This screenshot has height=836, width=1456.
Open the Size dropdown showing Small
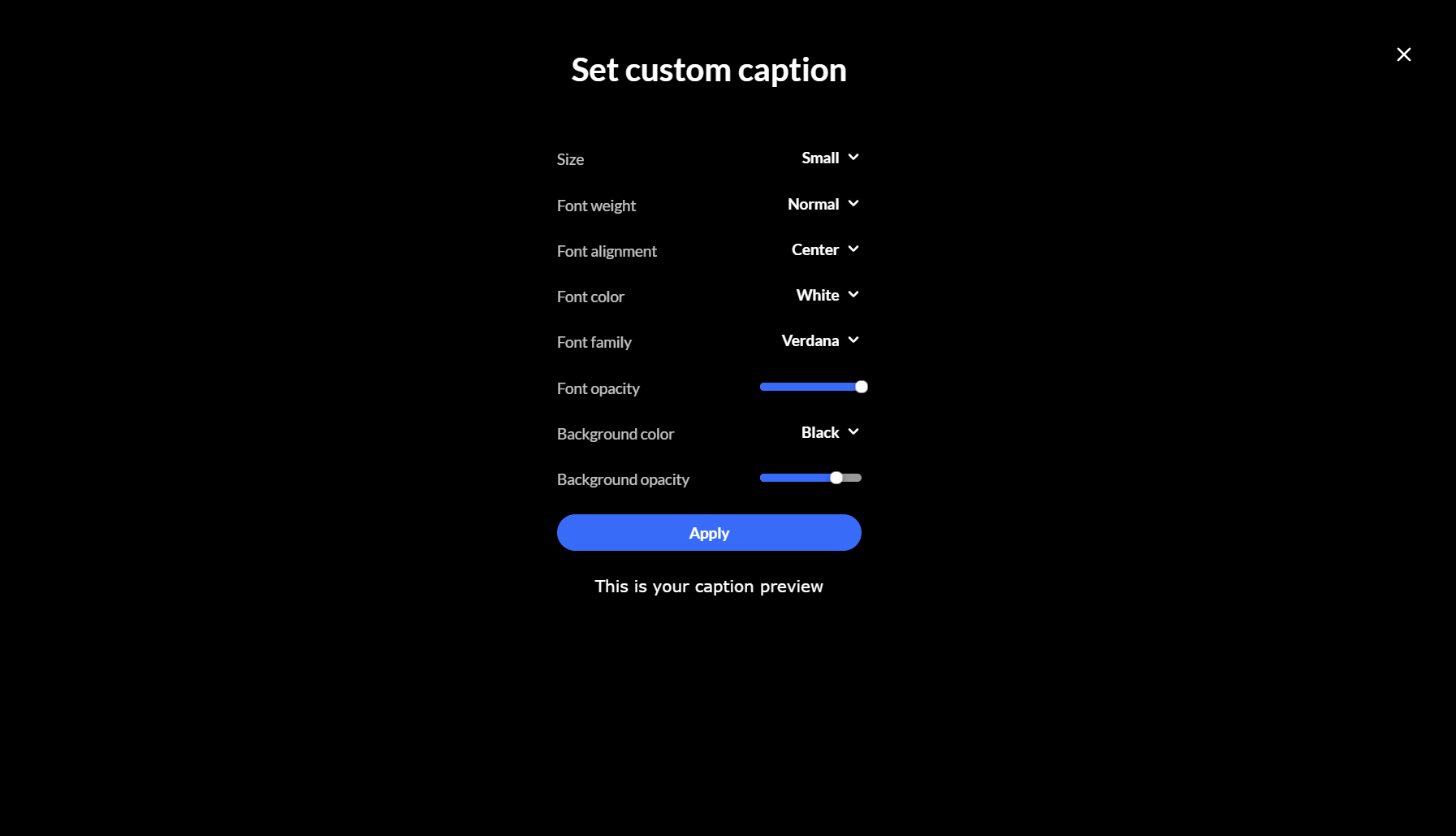(830, 158)
